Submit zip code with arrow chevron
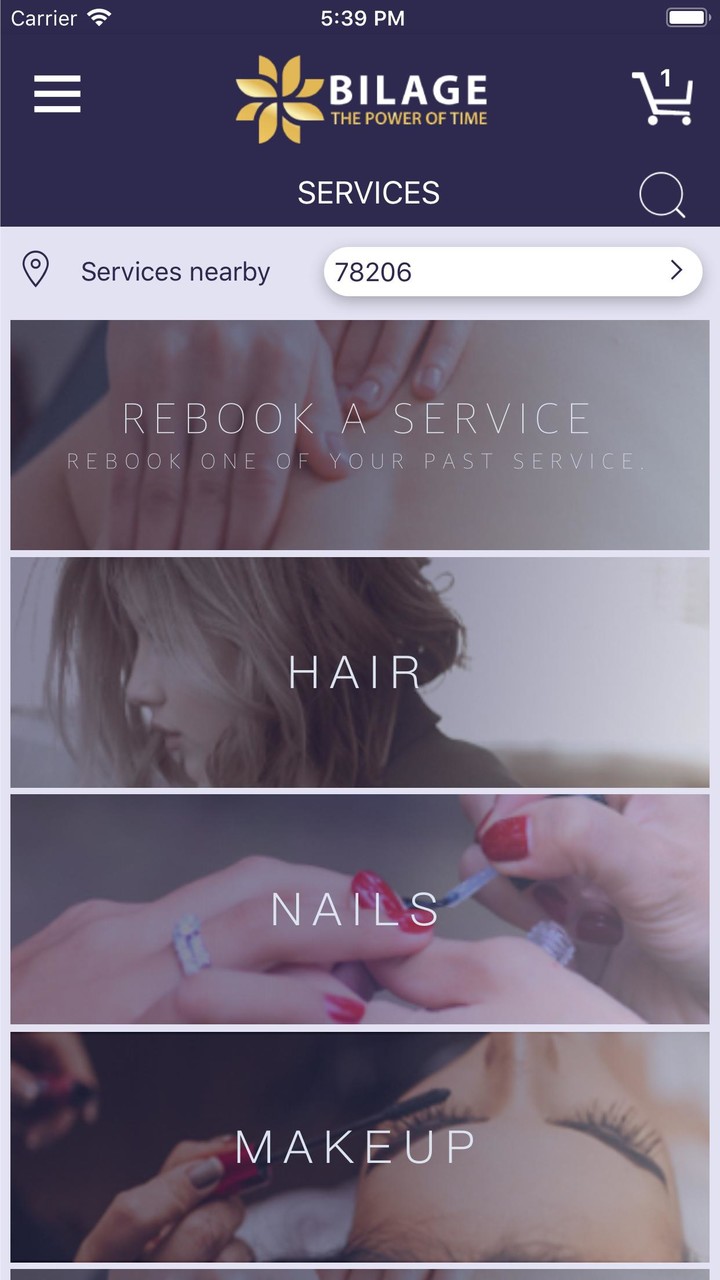The image size is (720, 1280). [676, 270]
